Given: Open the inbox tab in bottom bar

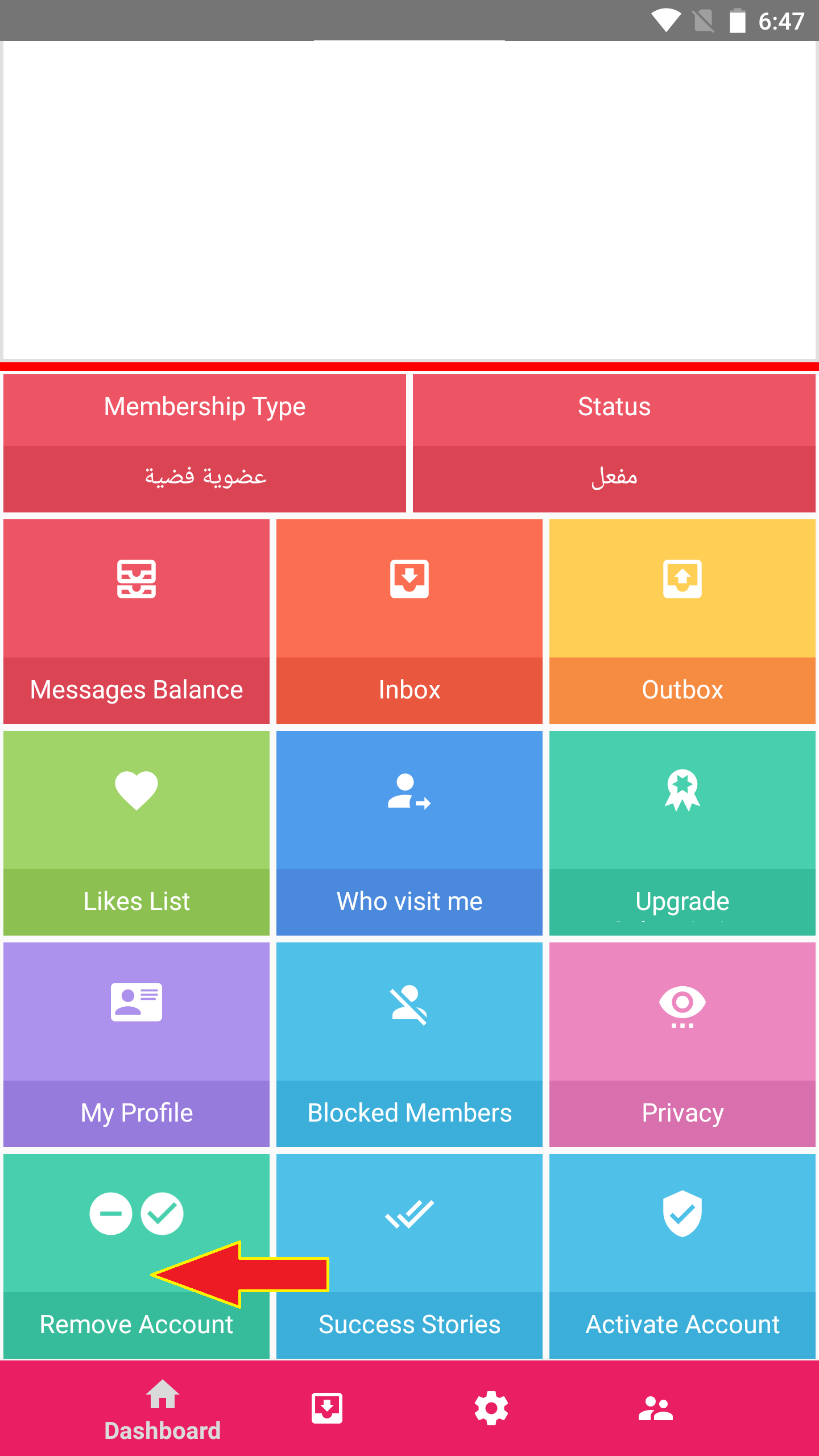Looking at the screenshot, I should tap(327, 1408).
